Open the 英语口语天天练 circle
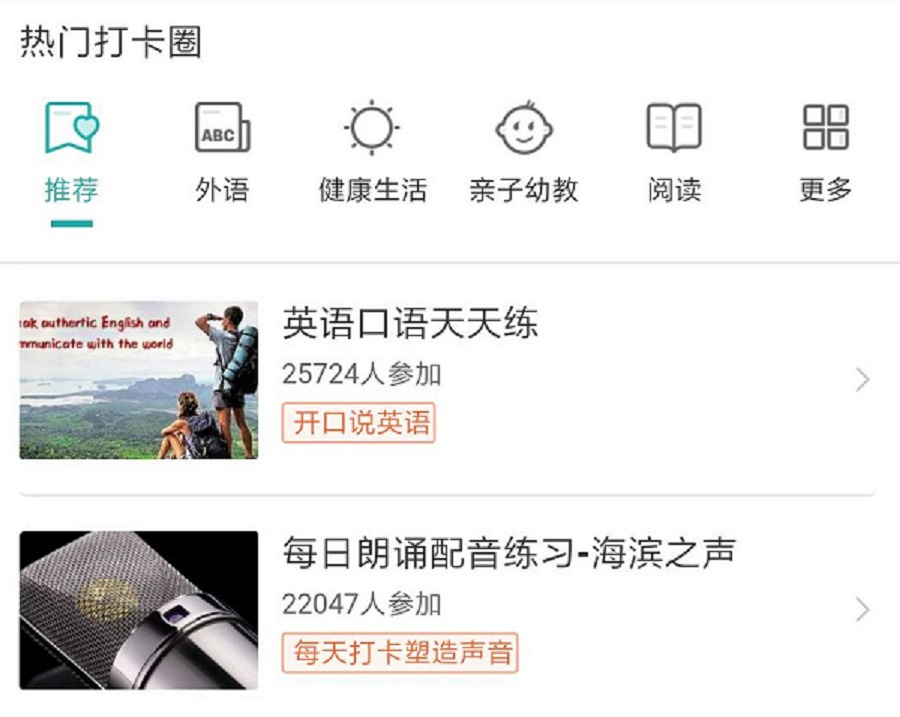 click(447, 380)
